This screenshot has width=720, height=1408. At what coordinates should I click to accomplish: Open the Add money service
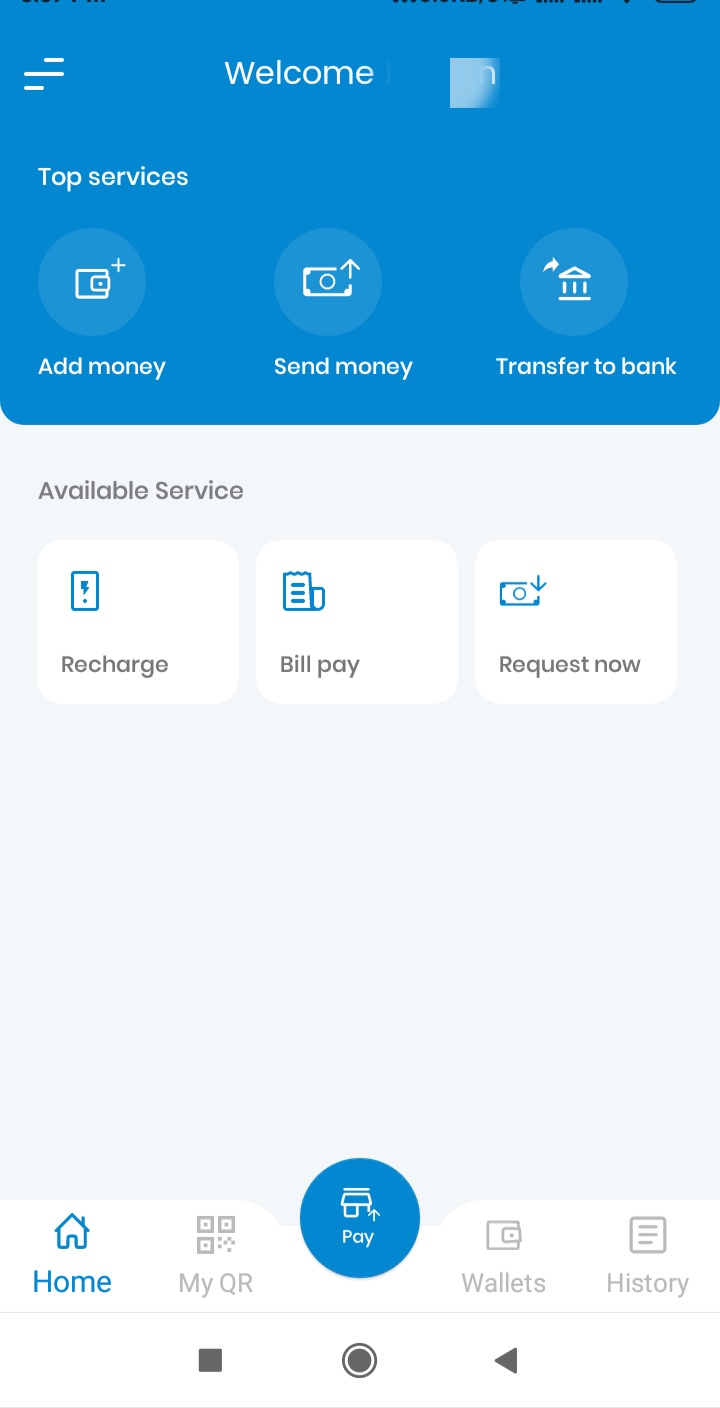point(92,282)
